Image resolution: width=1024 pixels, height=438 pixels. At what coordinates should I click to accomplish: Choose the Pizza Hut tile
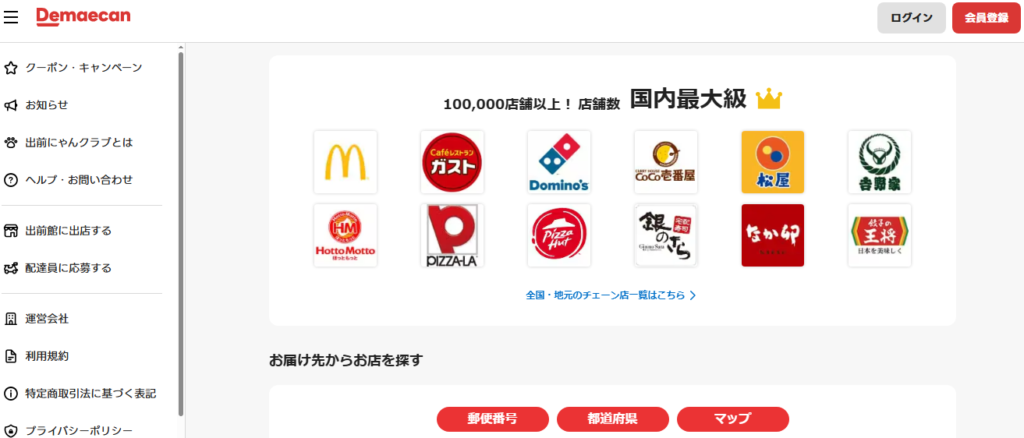tap(559, 235)
